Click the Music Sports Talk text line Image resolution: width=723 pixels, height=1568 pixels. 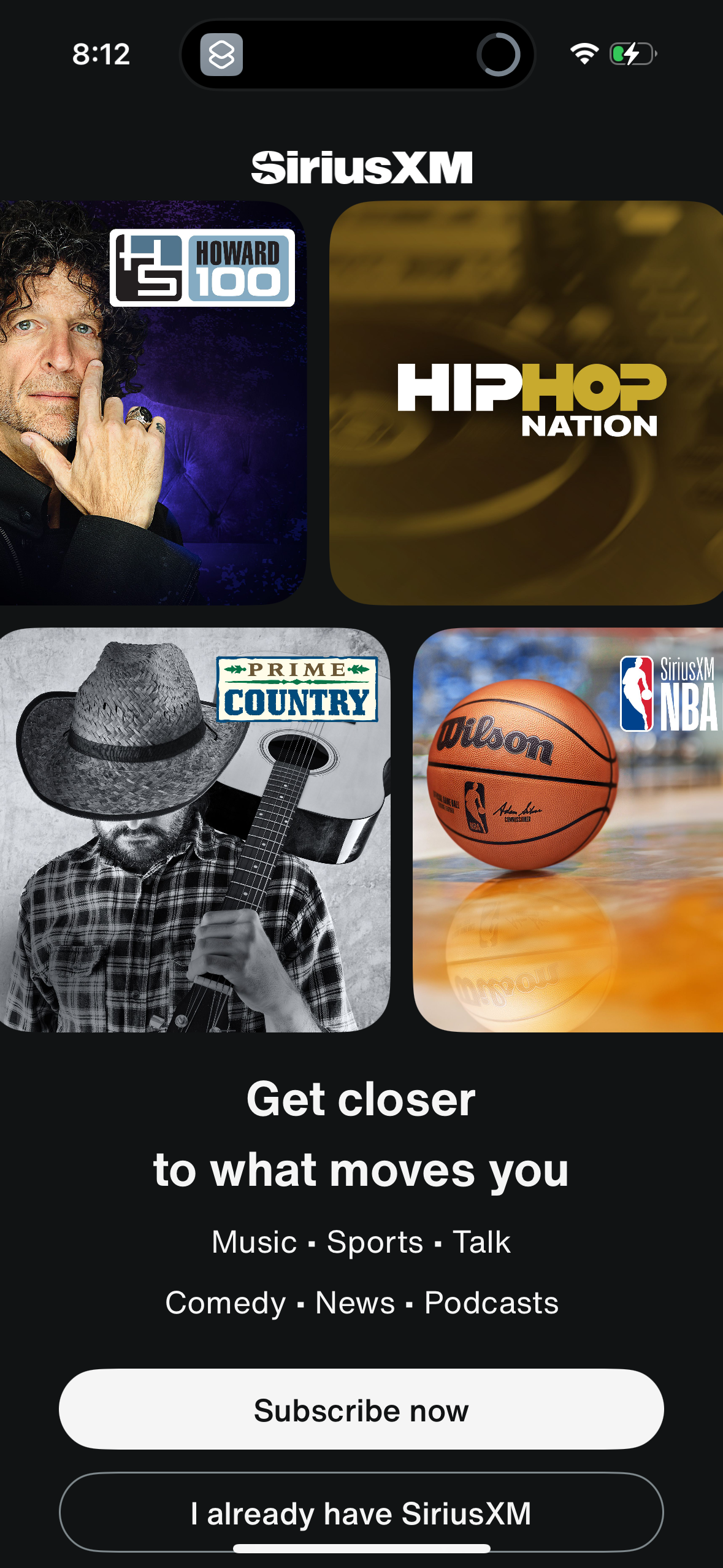361,1240
